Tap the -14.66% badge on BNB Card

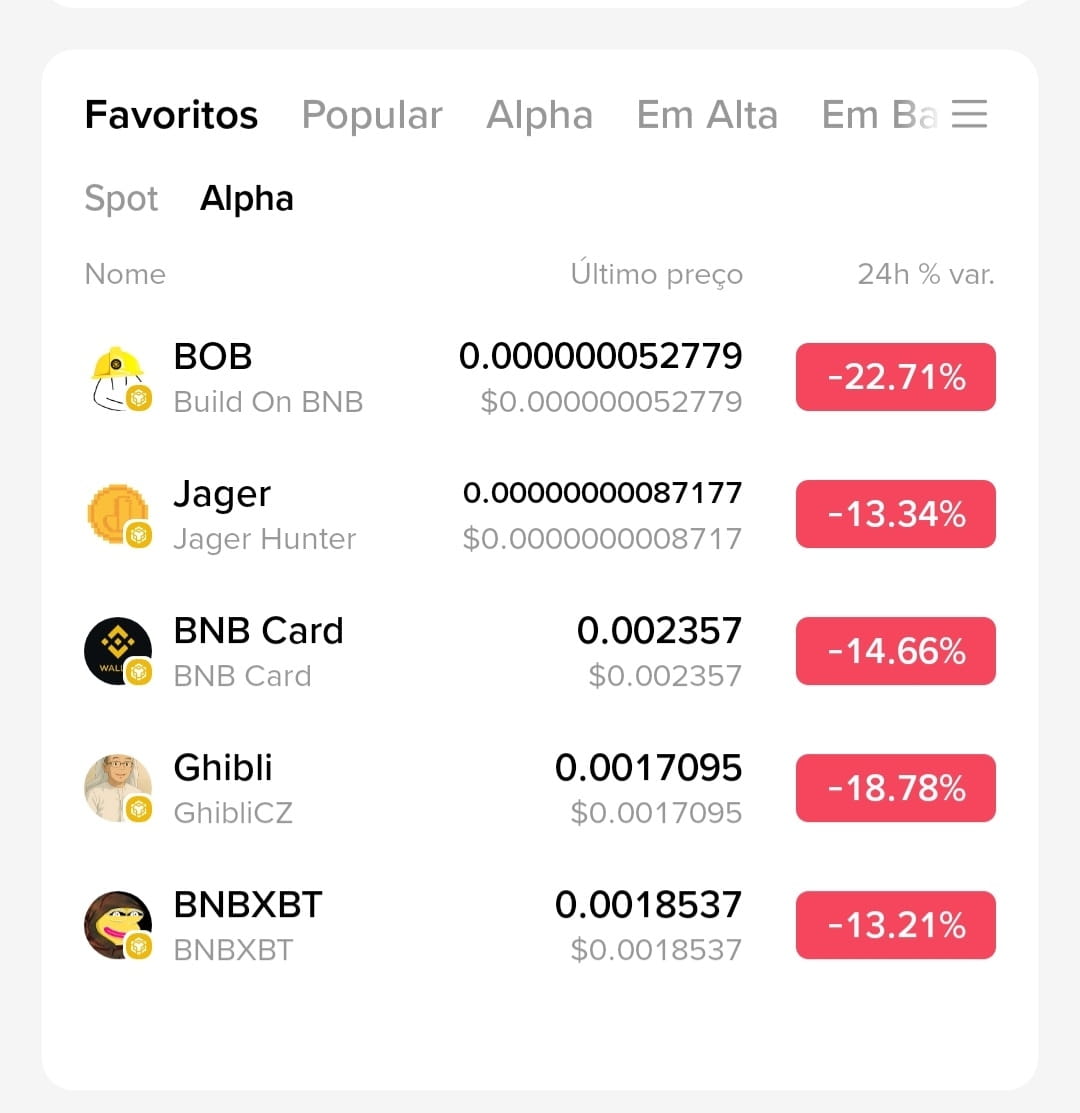tap(895, 650)
